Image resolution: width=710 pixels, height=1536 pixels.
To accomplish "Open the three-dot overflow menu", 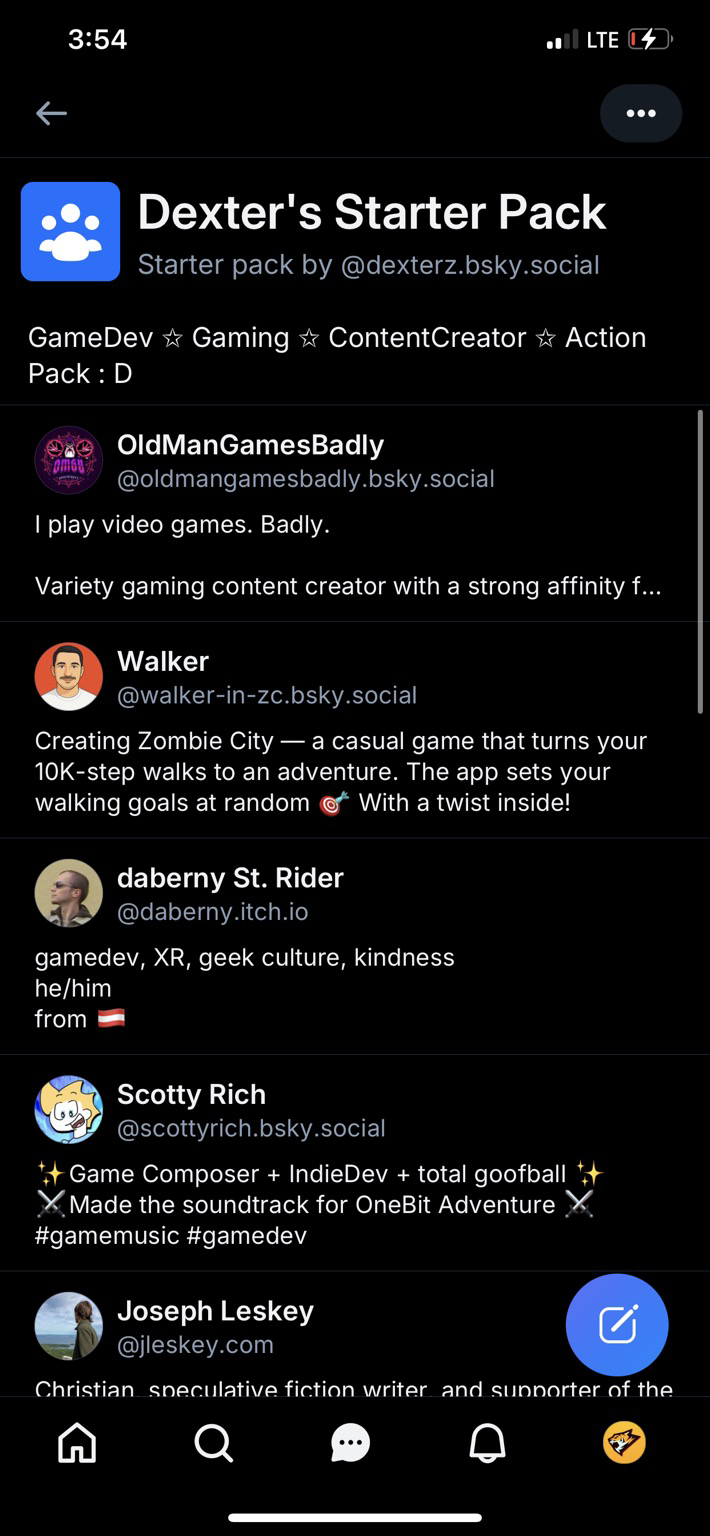I will [641, 113].
